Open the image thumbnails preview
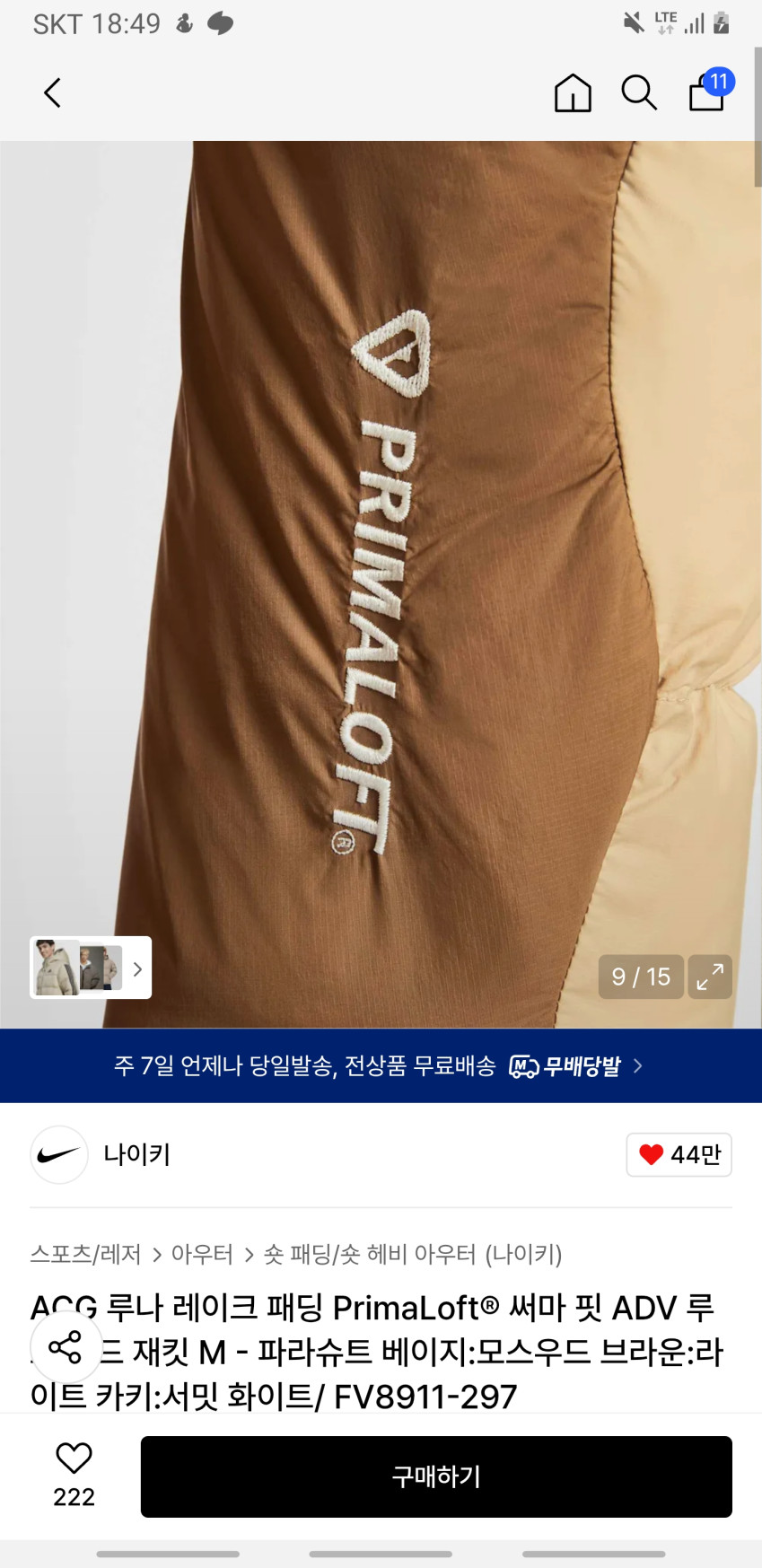 pos(91,968)
